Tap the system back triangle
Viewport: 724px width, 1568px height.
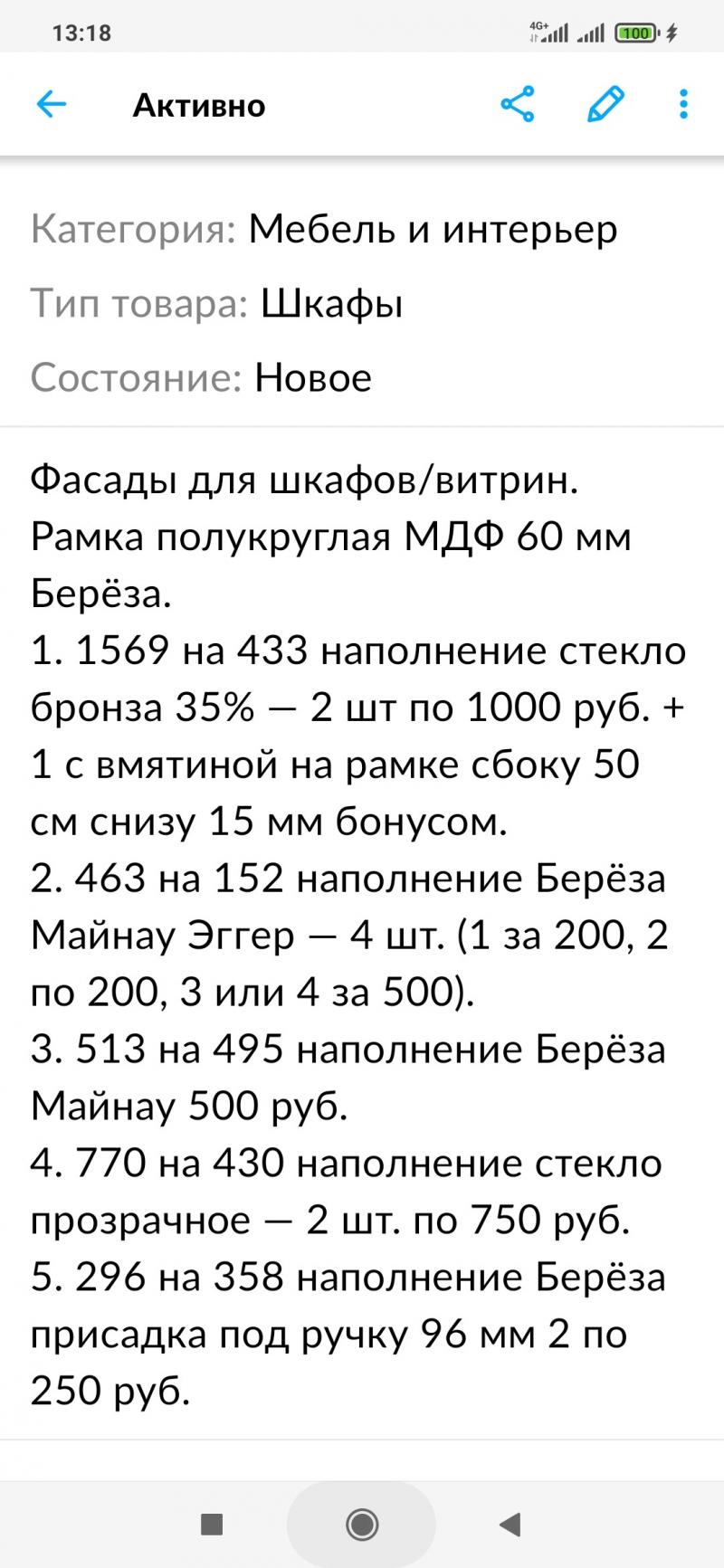(510, 1525)
